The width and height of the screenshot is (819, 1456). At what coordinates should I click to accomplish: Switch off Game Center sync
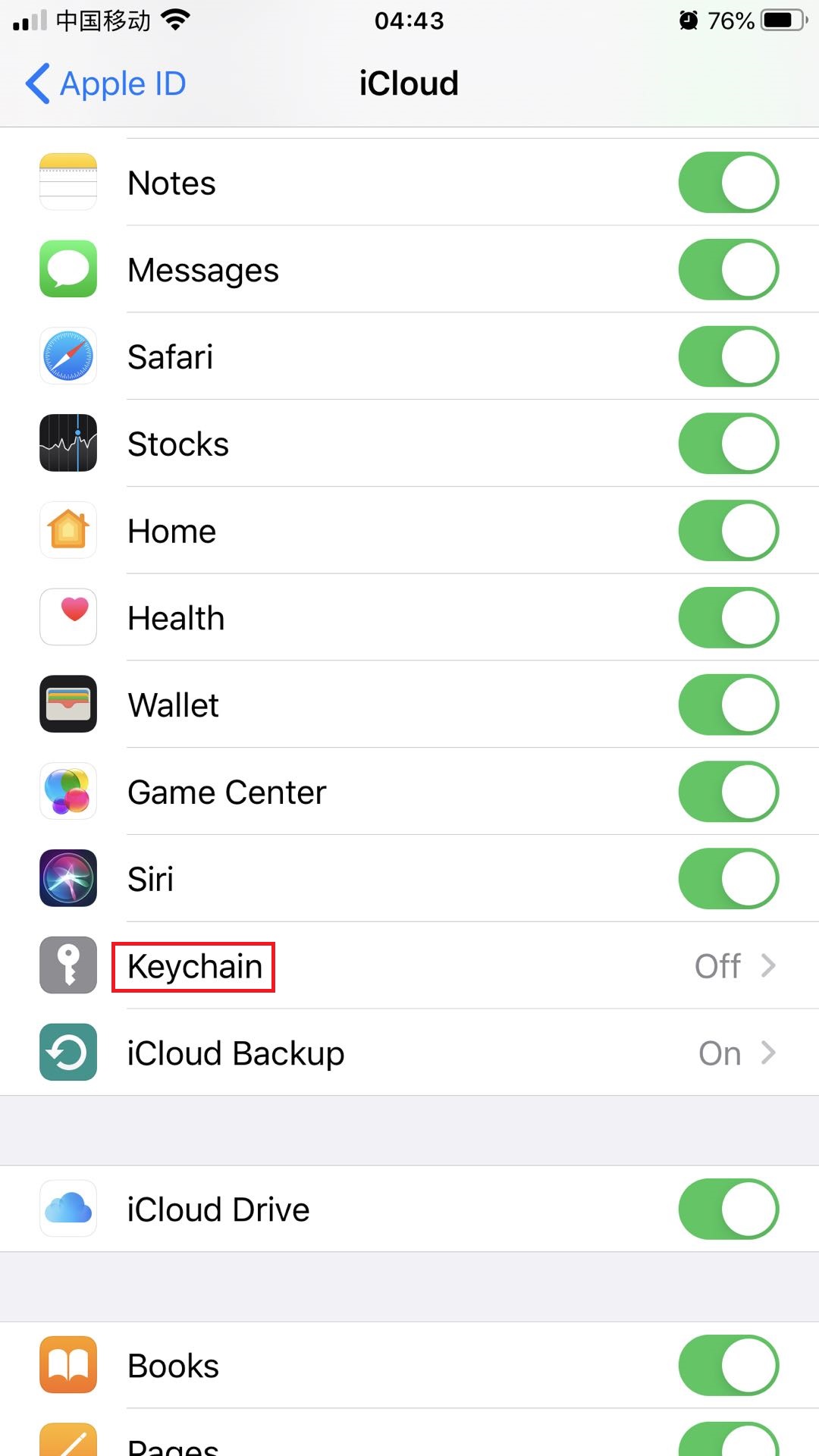tap(729, 792)
